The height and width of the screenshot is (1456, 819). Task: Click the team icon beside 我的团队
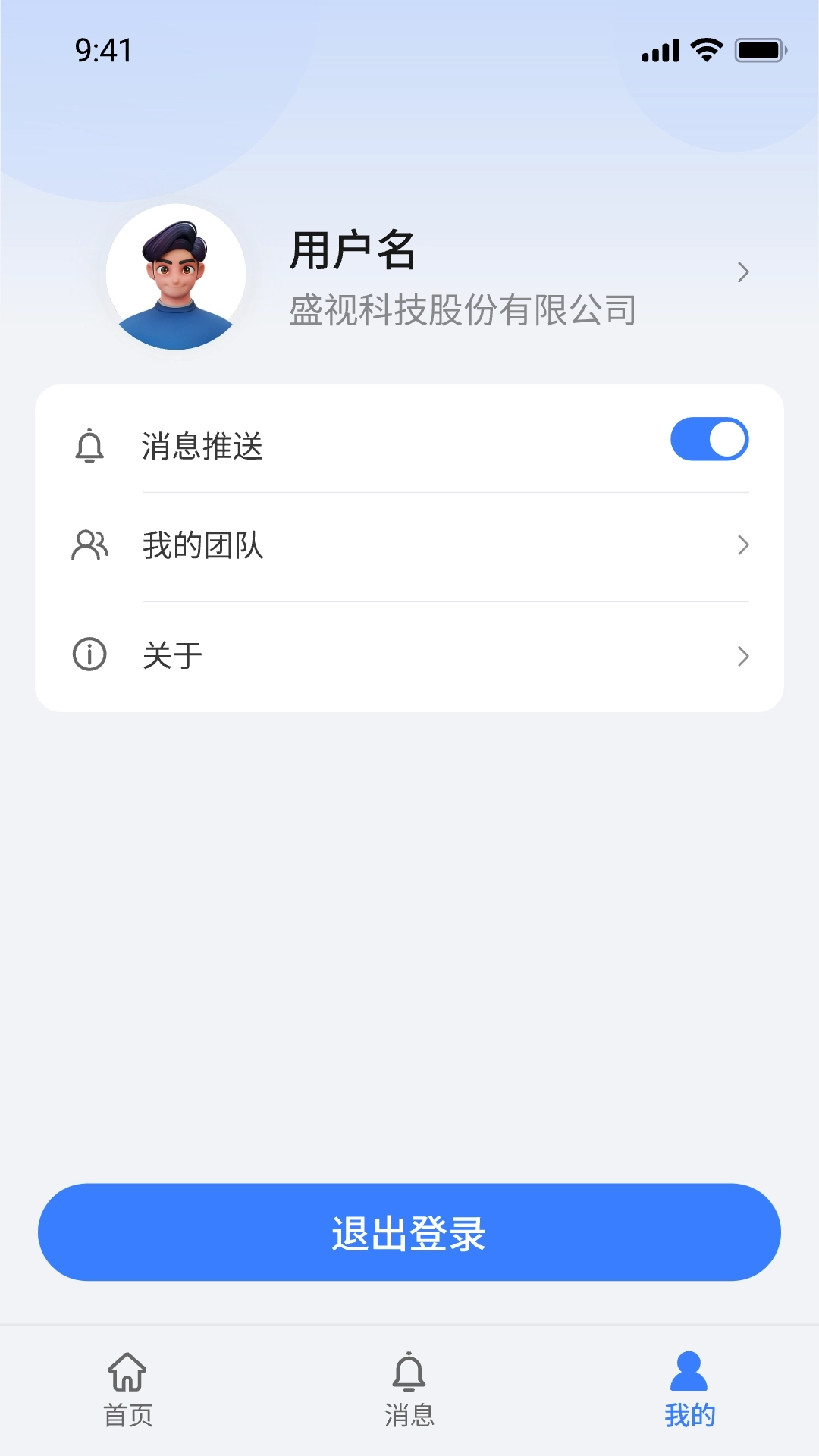[x=89, y=545]
